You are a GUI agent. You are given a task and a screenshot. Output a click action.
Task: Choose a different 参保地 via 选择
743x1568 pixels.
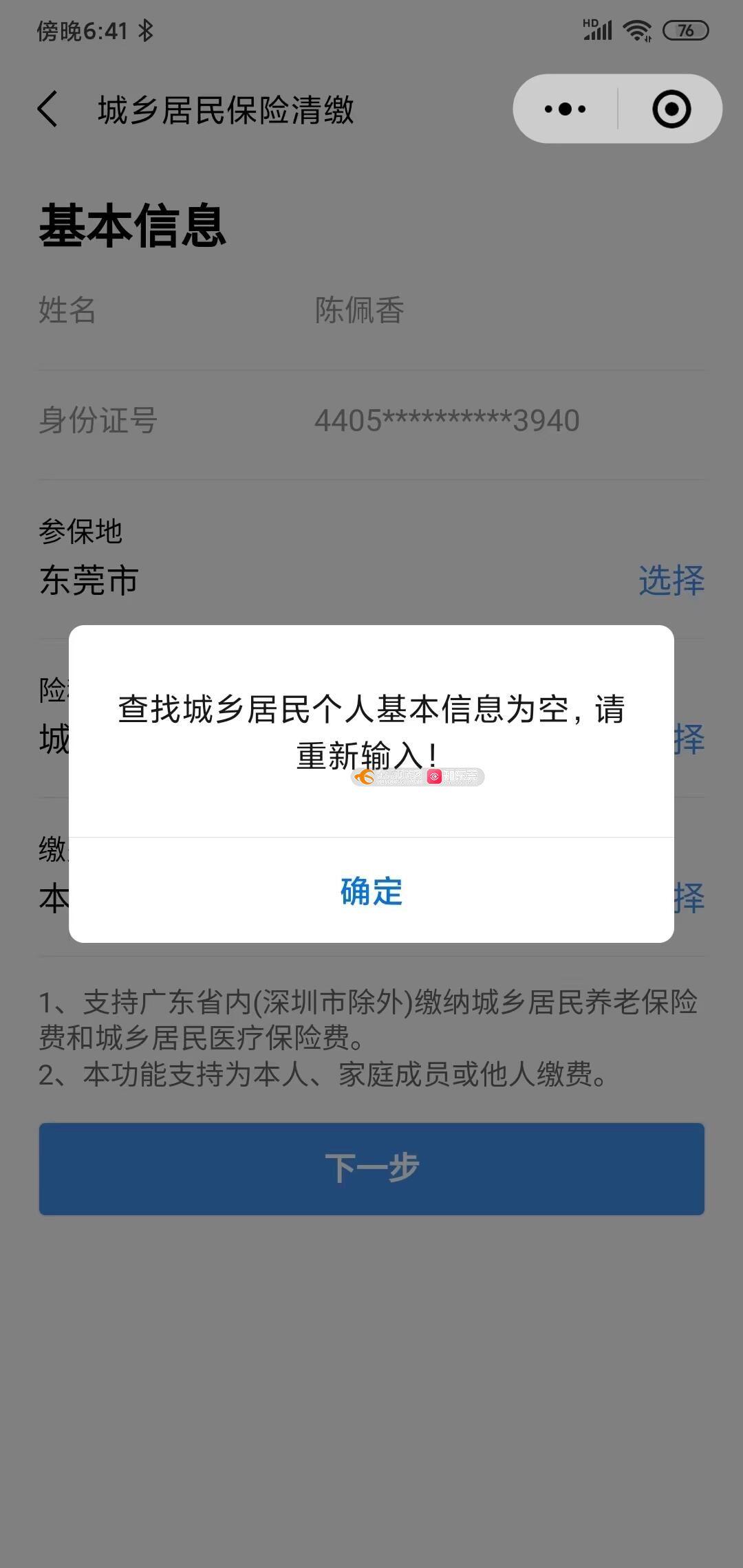point(671,580)
